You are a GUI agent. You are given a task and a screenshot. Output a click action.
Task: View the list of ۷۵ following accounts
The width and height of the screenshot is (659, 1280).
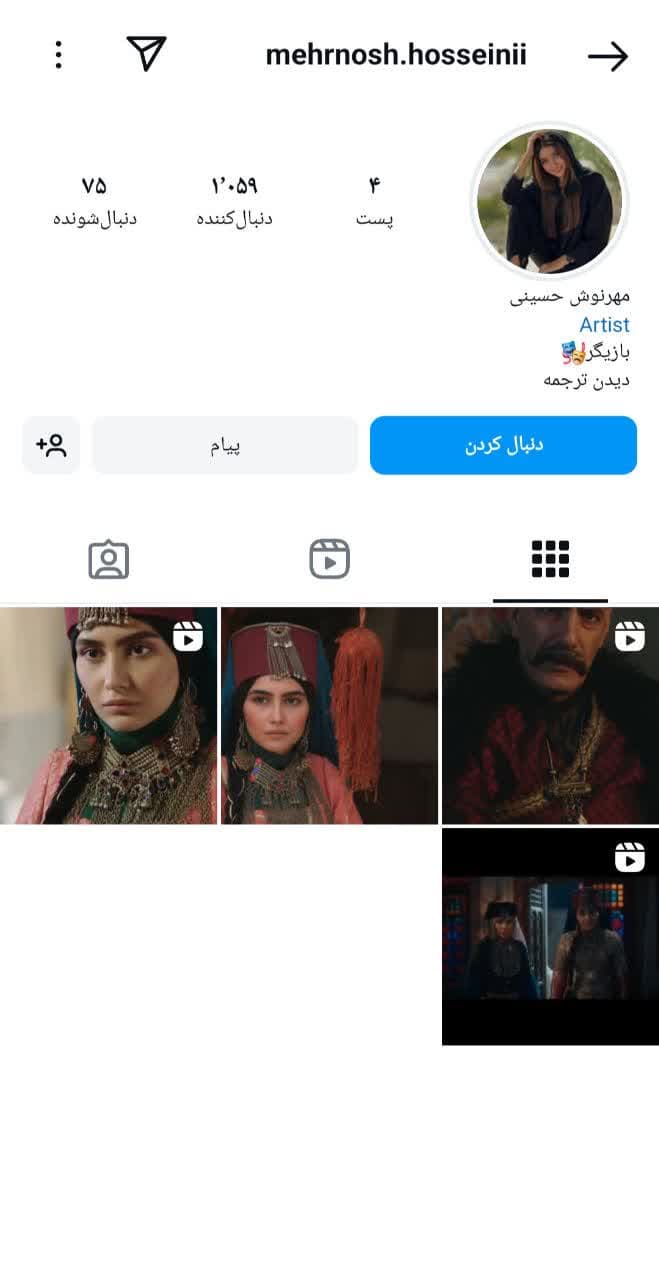94,201
